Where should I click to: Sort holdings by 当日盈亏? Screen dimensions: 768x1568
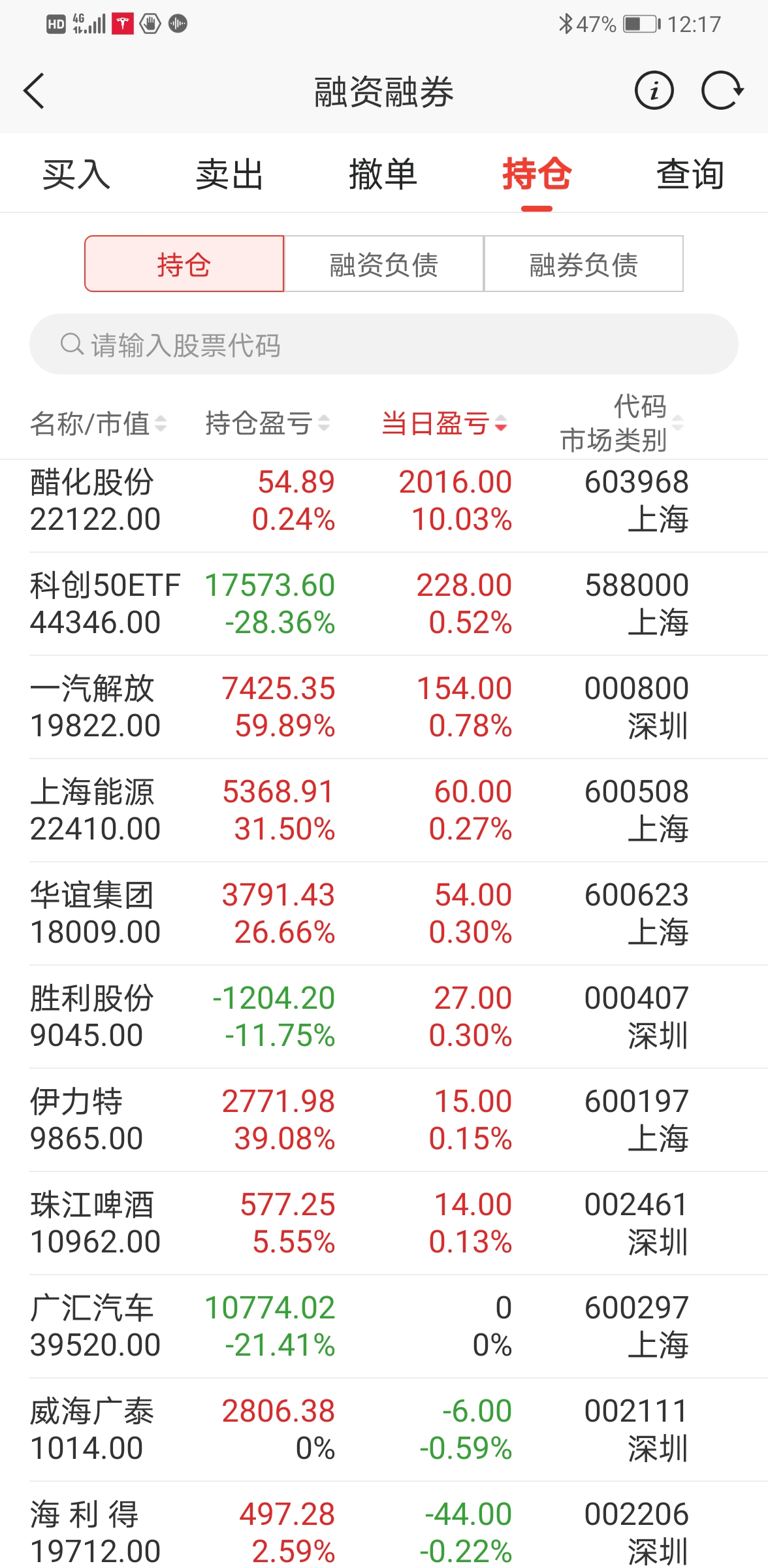(x=444, y=423)
